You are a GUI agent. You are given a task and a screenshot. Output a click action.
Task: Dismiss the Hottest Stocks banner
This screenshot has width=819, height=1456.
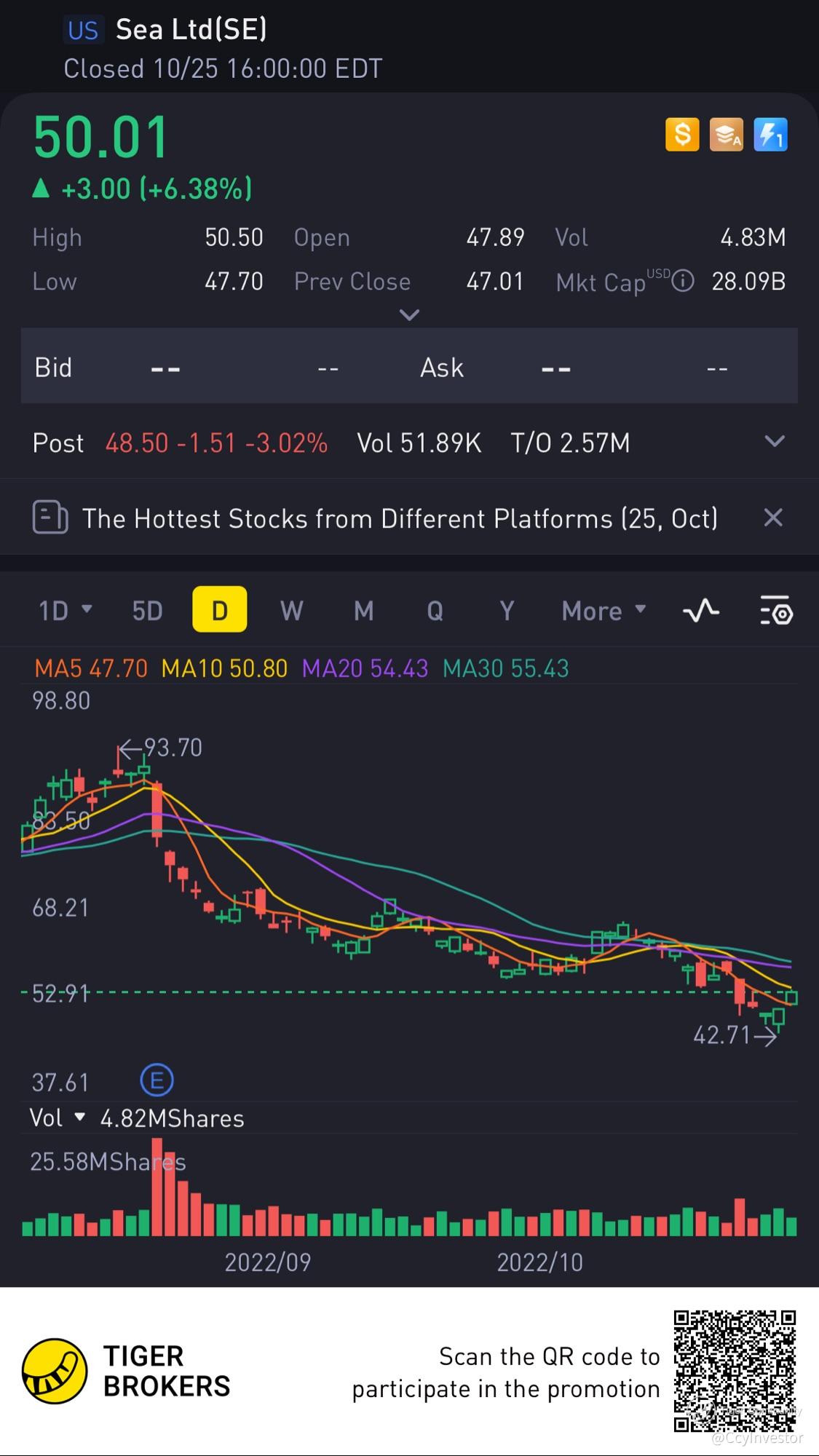(772, 518)
